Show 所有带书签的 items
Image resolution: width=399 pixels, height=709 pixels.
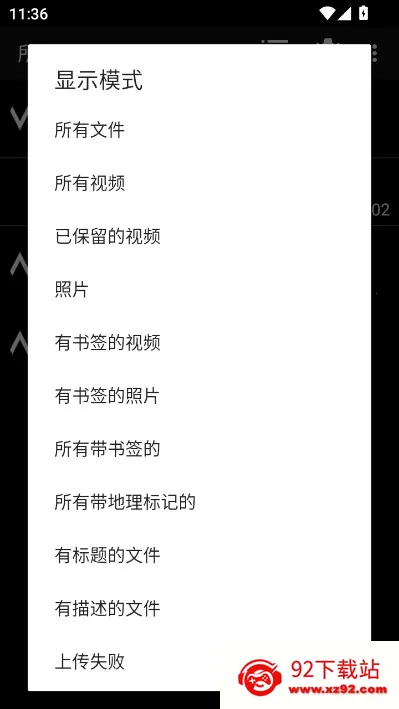(x=199, y=449)
